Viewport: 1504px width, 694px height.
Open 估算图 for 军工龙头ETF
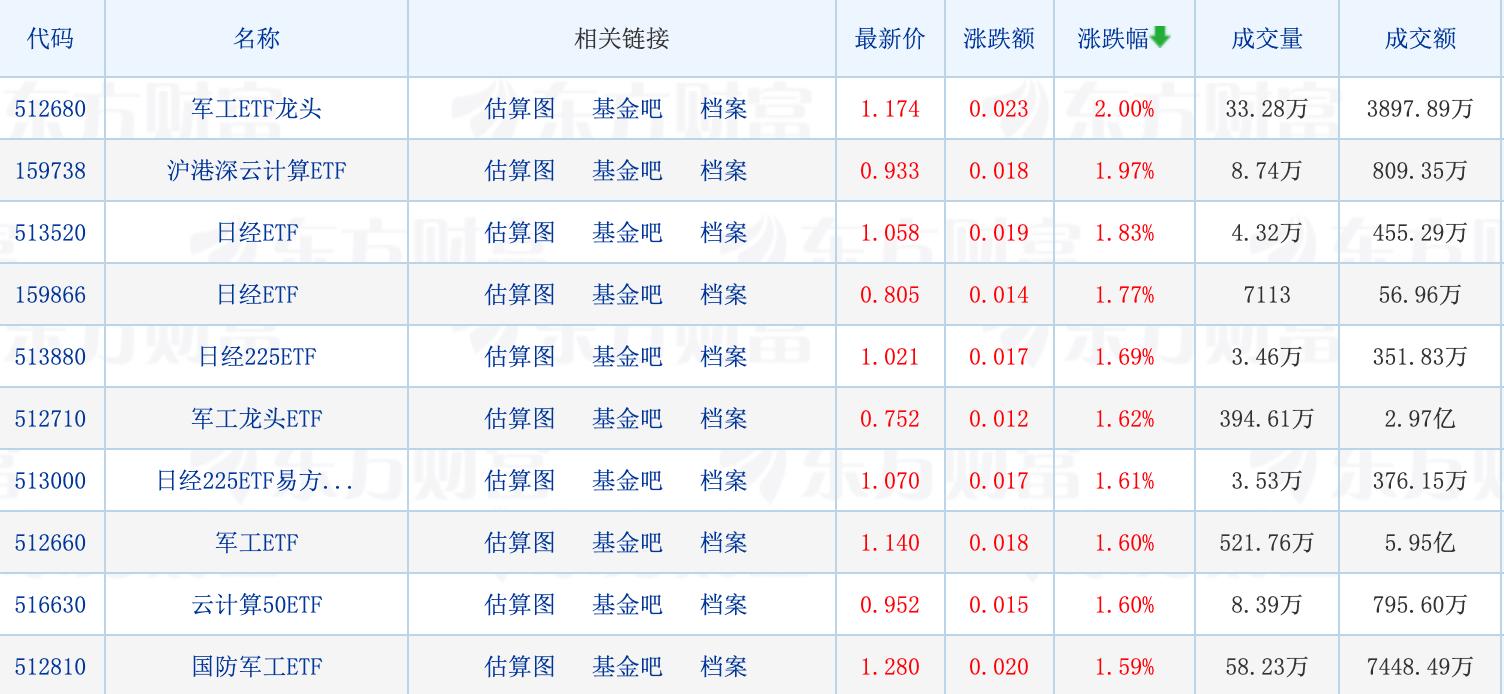[x=519, y=419]
